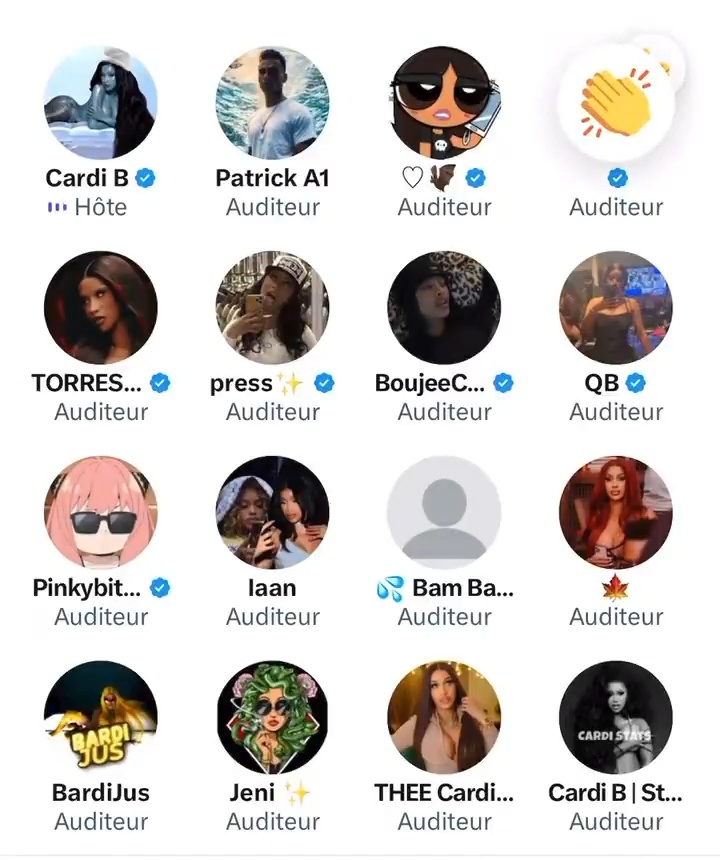The width and height of the screenshot is (720, 860).
Task: View the press listener's profile
Action: (272, 308)
